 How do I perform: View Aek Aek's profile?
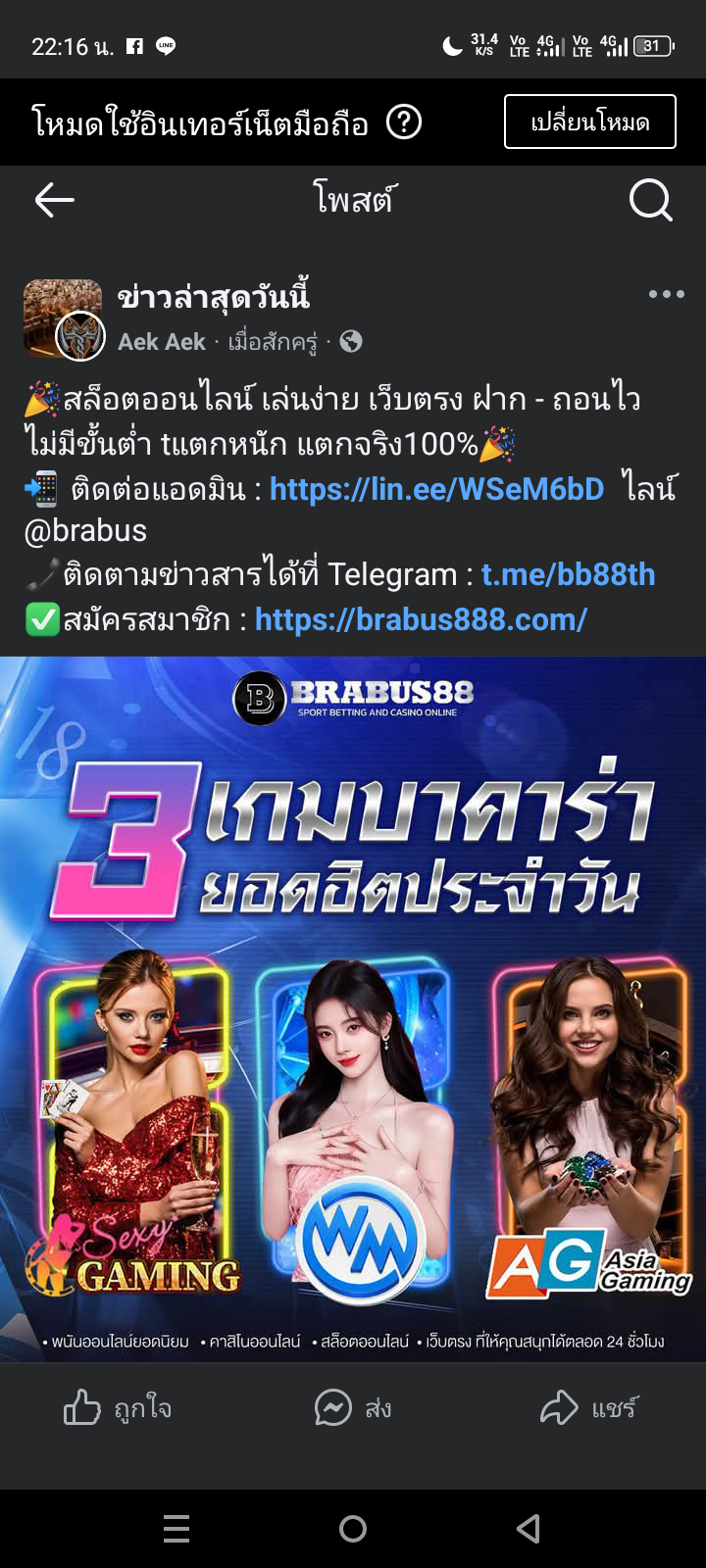pos(162,341)
